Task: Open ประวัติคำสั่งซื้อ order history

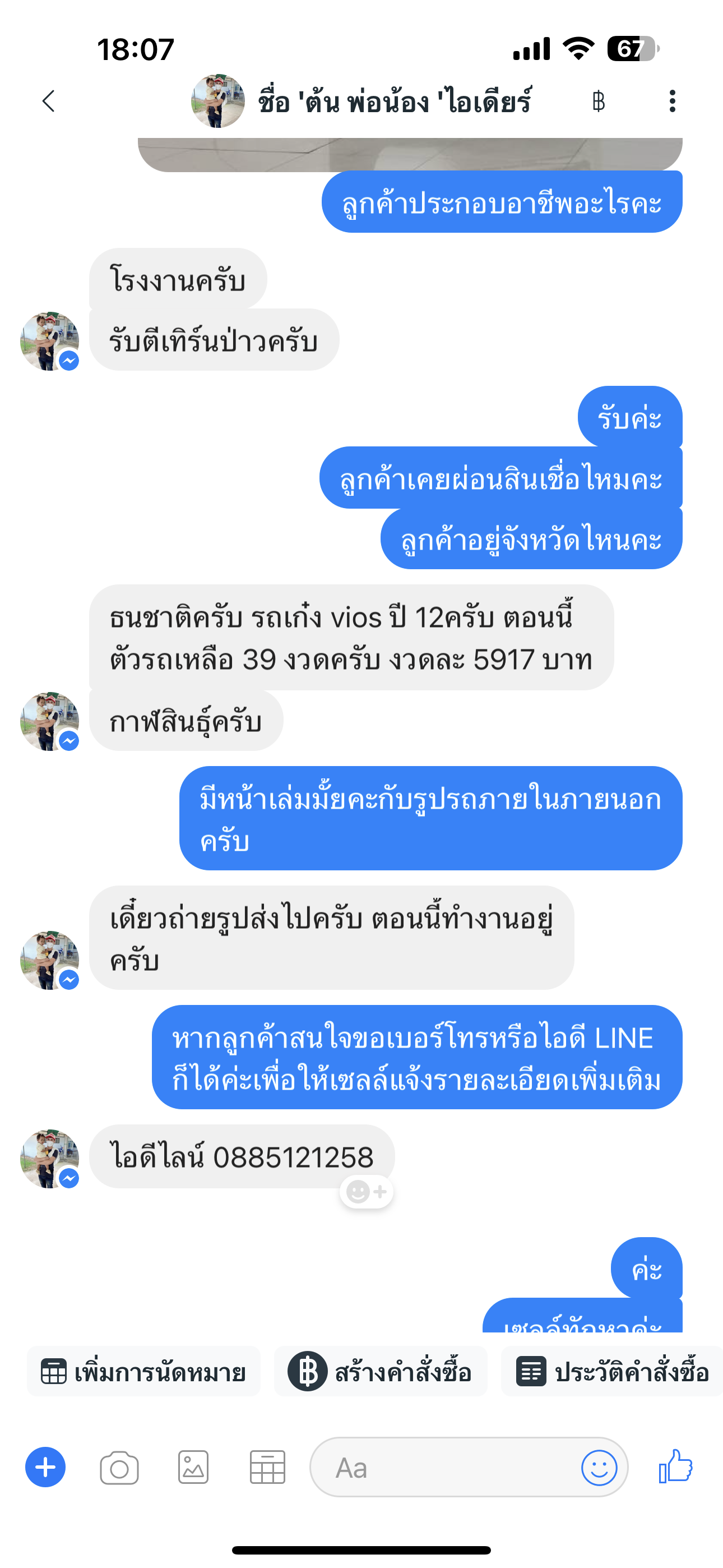Action: click(x=612, y=1372)
